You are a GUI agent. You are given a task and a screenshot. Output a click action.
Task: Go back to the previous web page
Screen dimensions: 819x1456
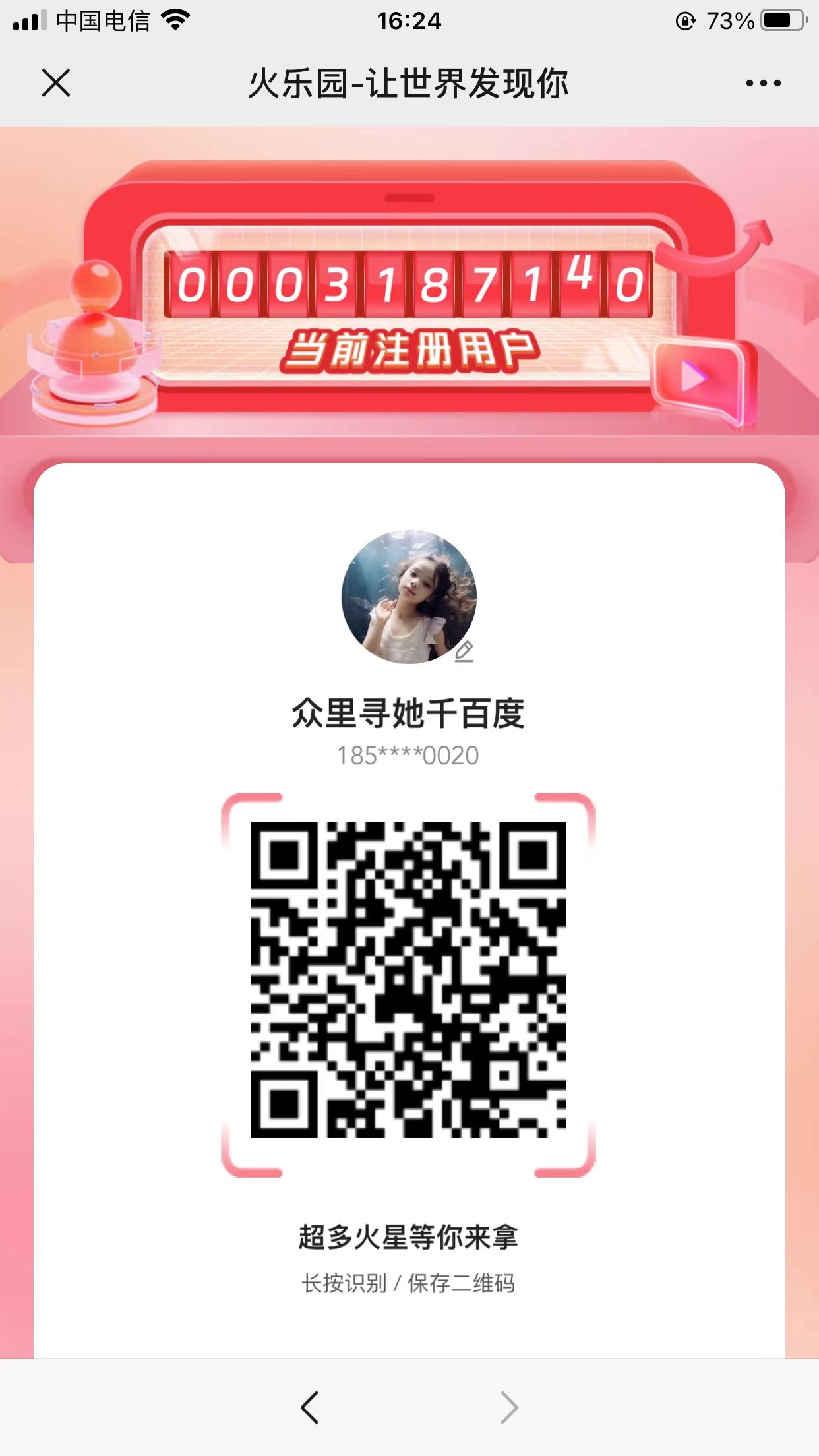(x=310, y=1407)
